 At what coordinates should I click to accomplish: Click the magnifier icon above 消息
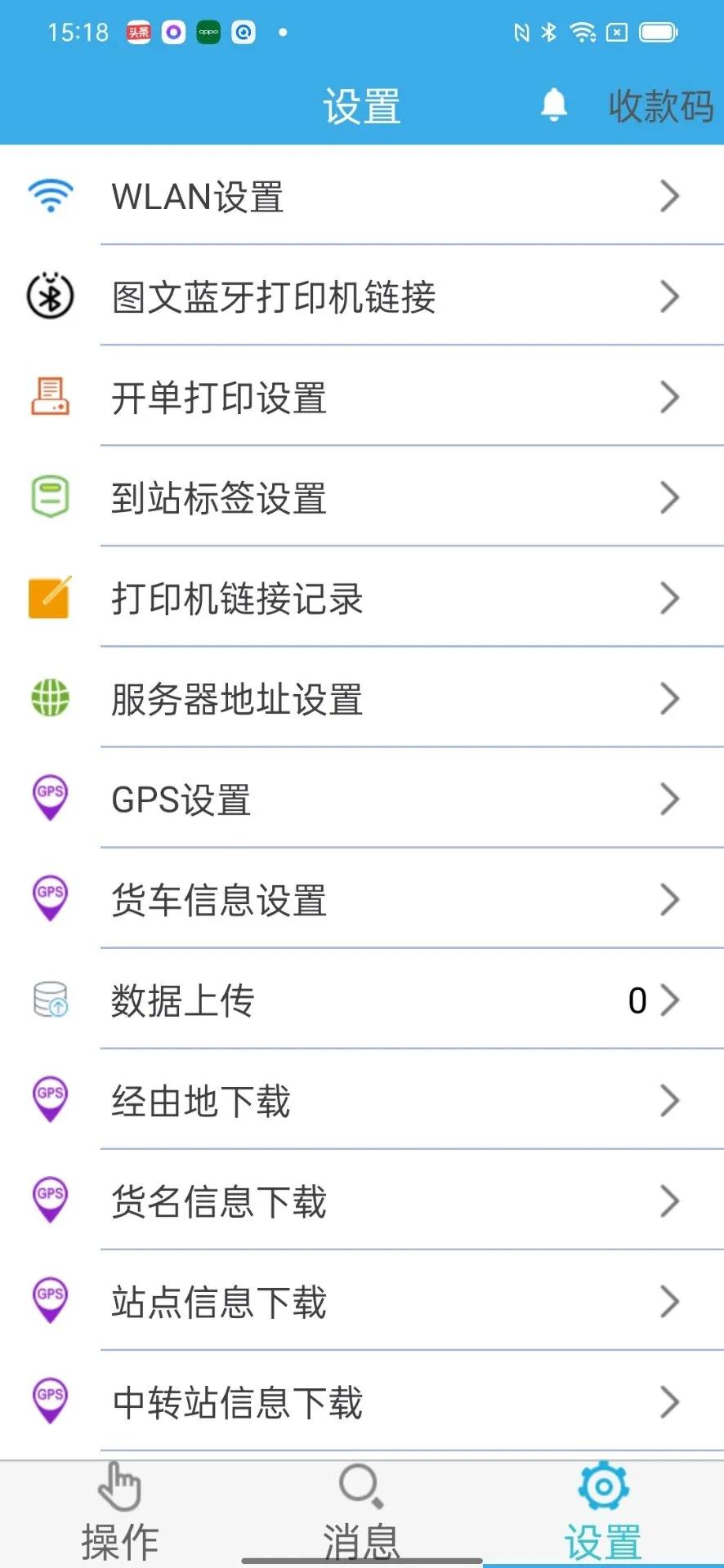tap(360, 1486)
